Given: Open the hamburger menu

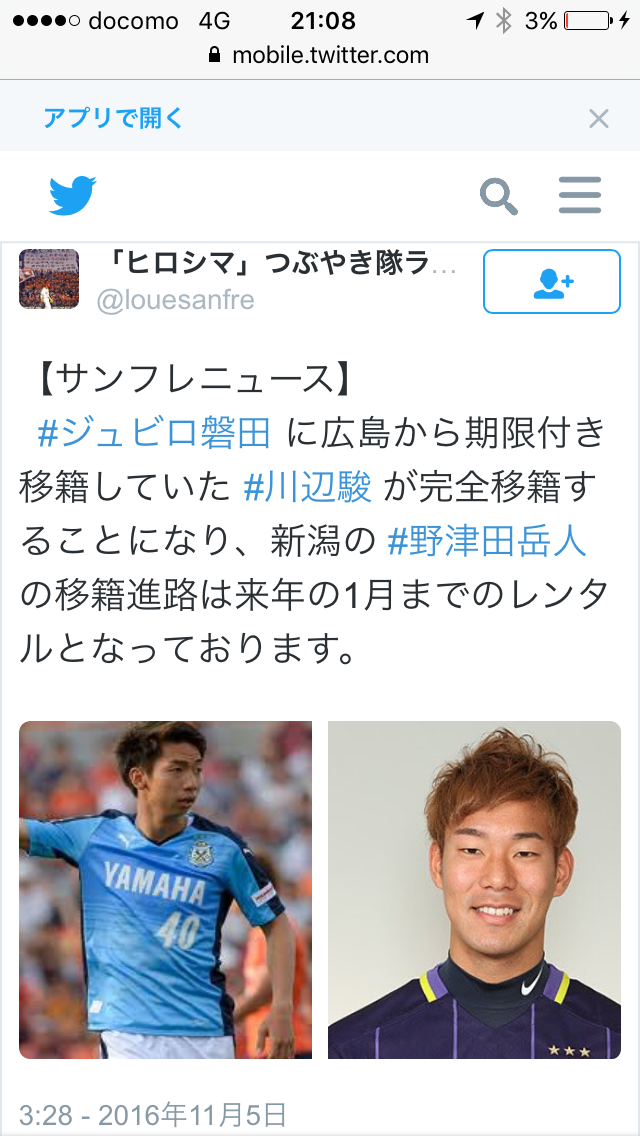Looking at the screenshot, I should [580, 196].
